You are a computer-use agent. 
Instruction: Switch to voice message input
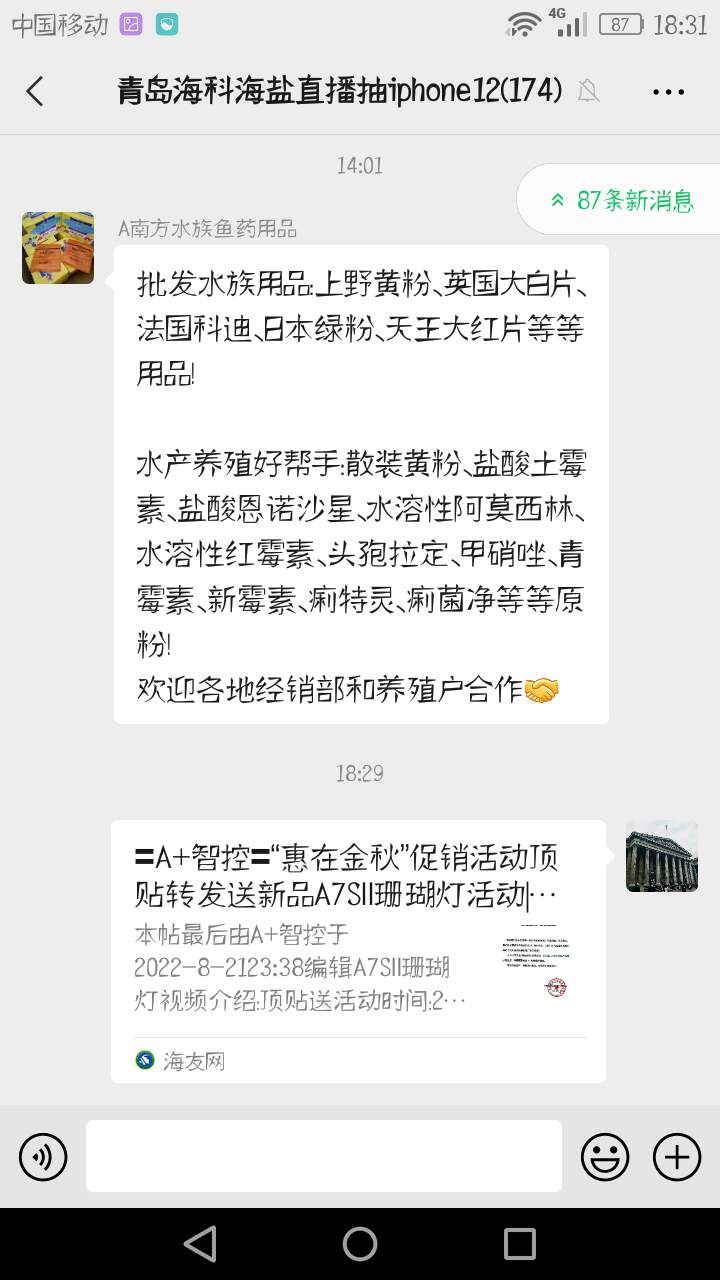click(43, 1157)
